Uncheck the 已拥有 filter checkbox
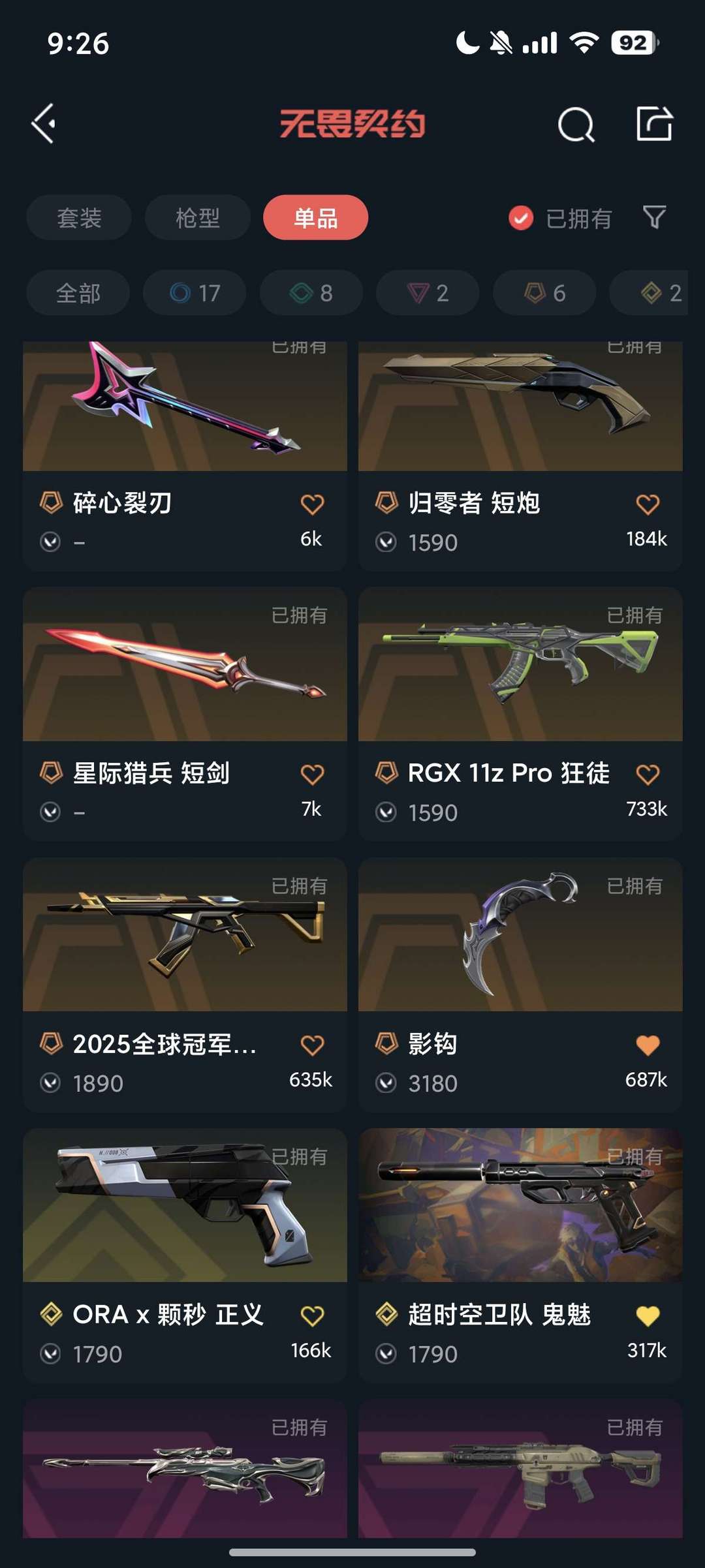The width and height of the screenshot is (705, 1568). point(521,219)
